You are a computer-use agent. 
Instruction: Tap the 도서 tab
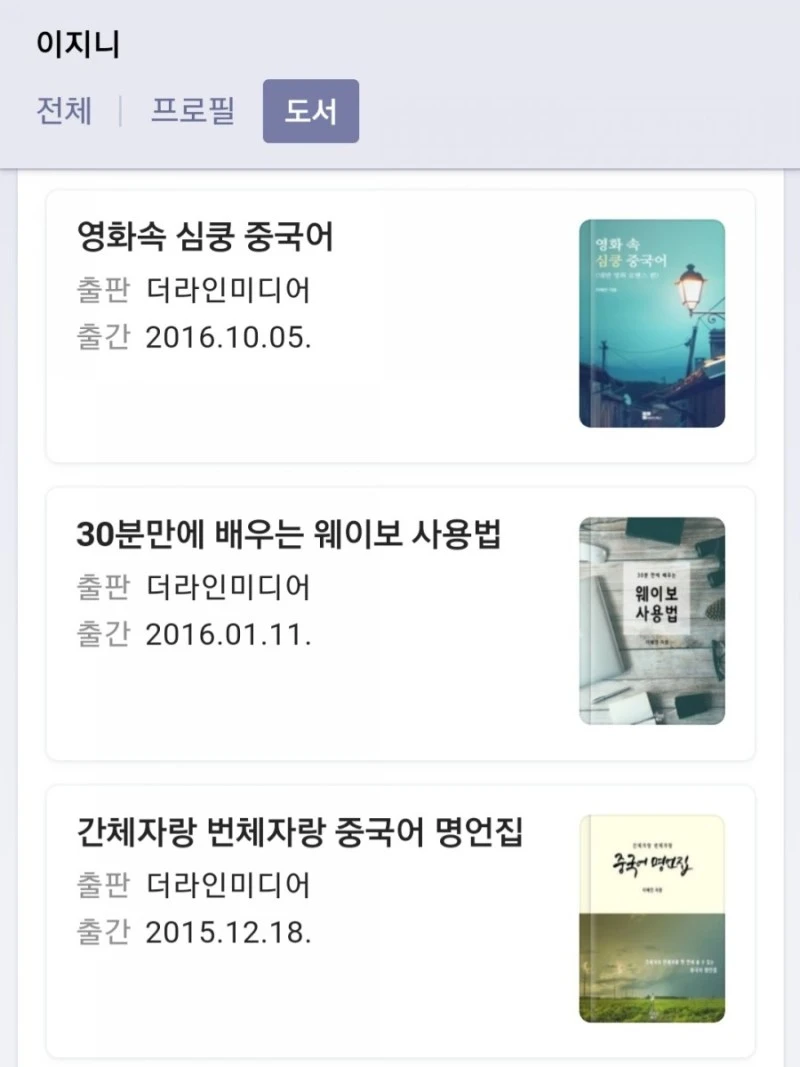(x=310, y=112)
